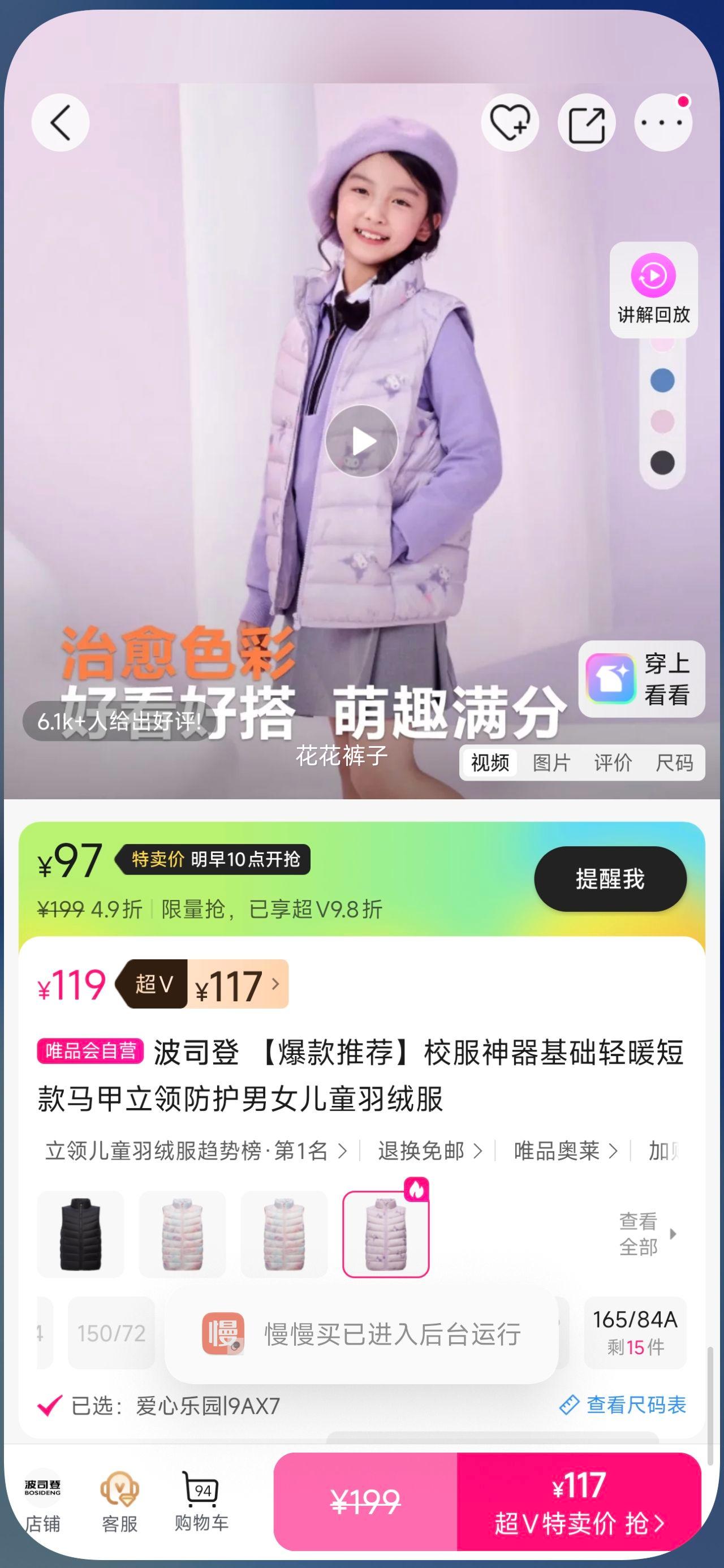Share this product
This screenshot has width=724, height=1568.
tap(586, 122)
